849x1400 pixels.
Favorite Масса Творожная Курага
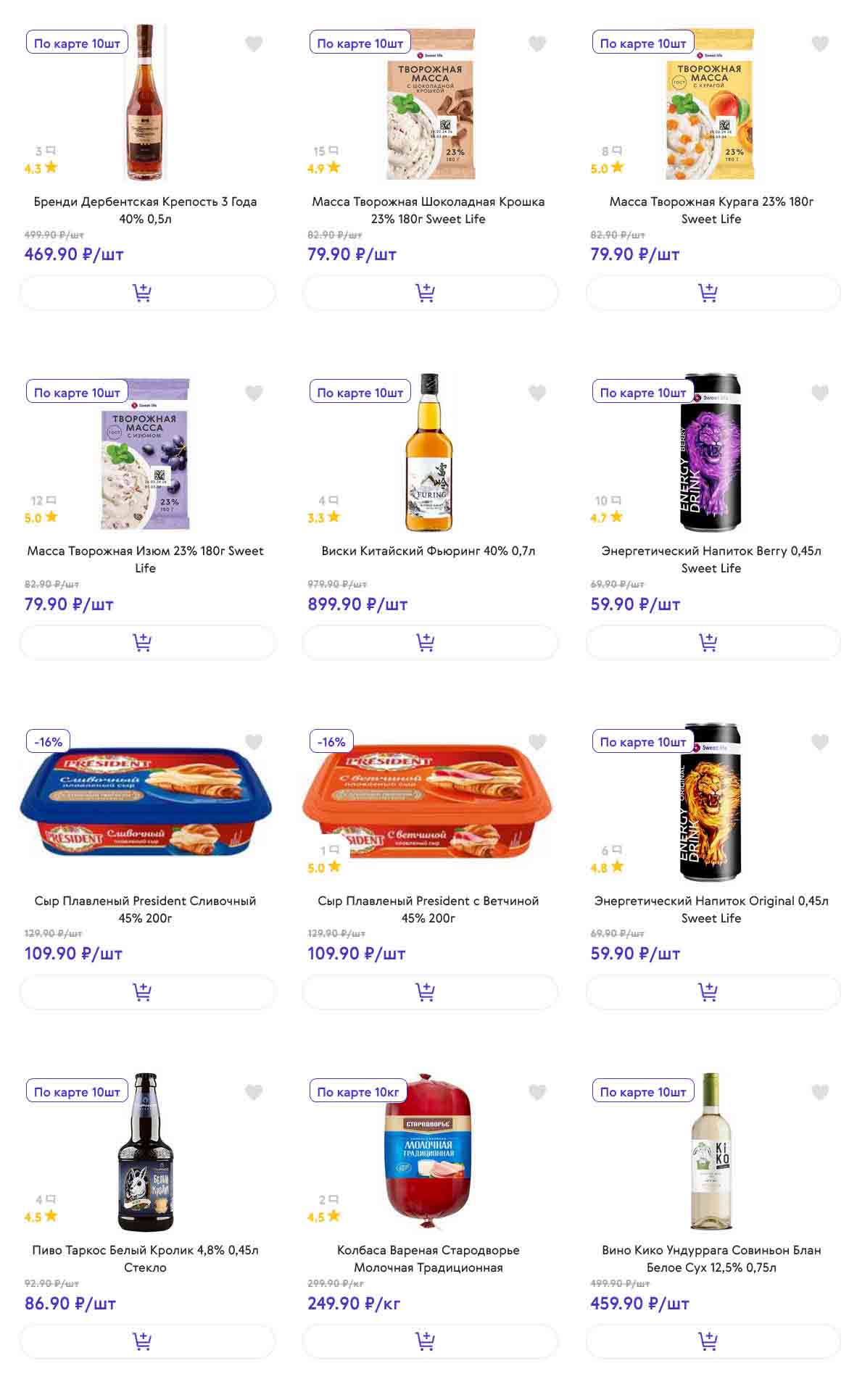click(x=819, y=44)
